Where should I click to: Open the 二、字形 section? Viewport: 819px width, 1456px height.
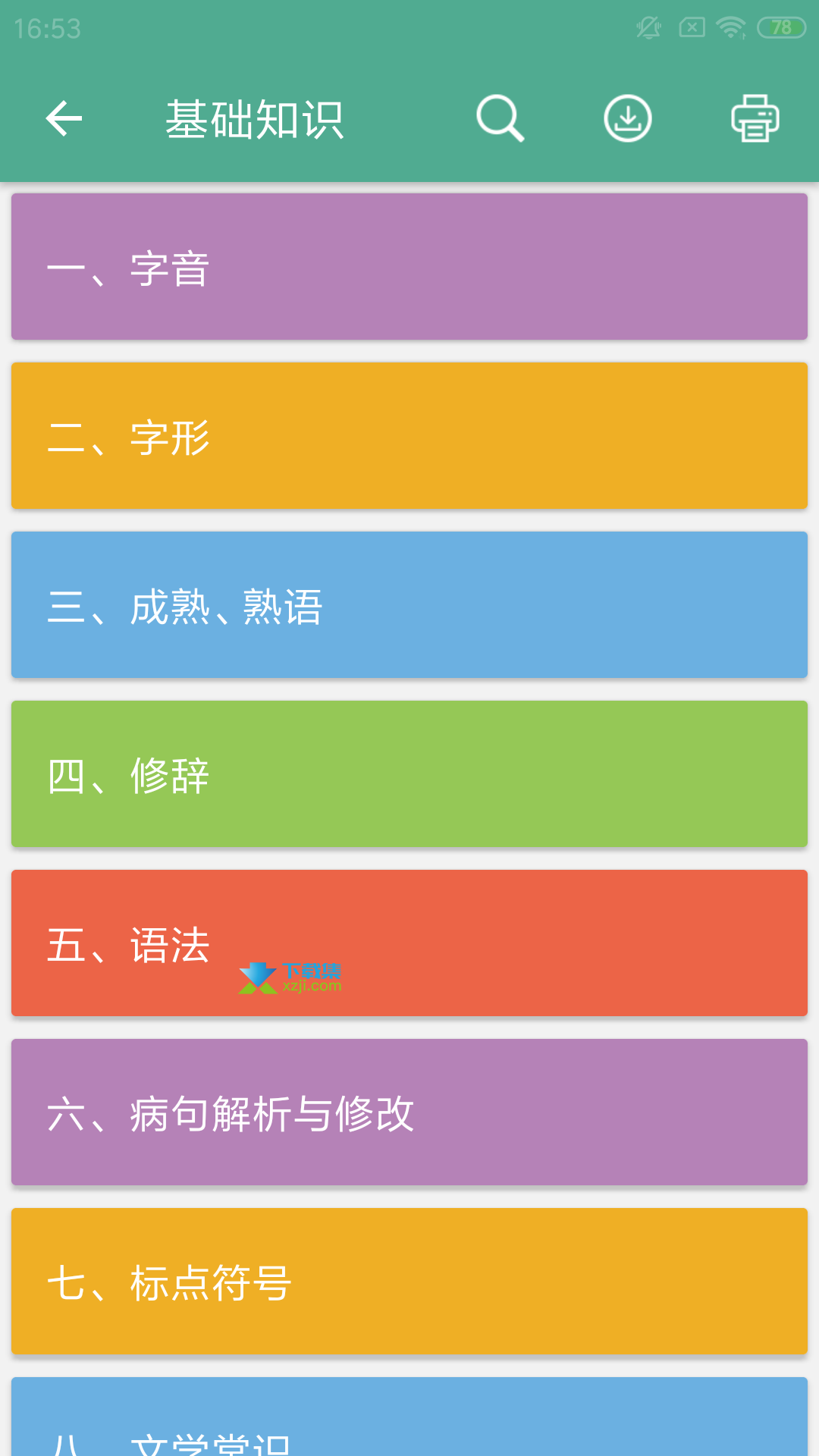point(409,436)
